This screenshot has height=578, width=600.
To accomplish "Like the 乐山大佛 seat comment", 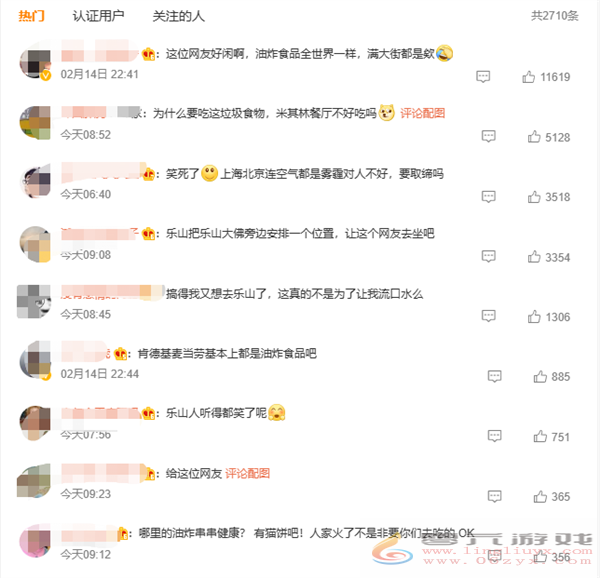I will point(533,257).
